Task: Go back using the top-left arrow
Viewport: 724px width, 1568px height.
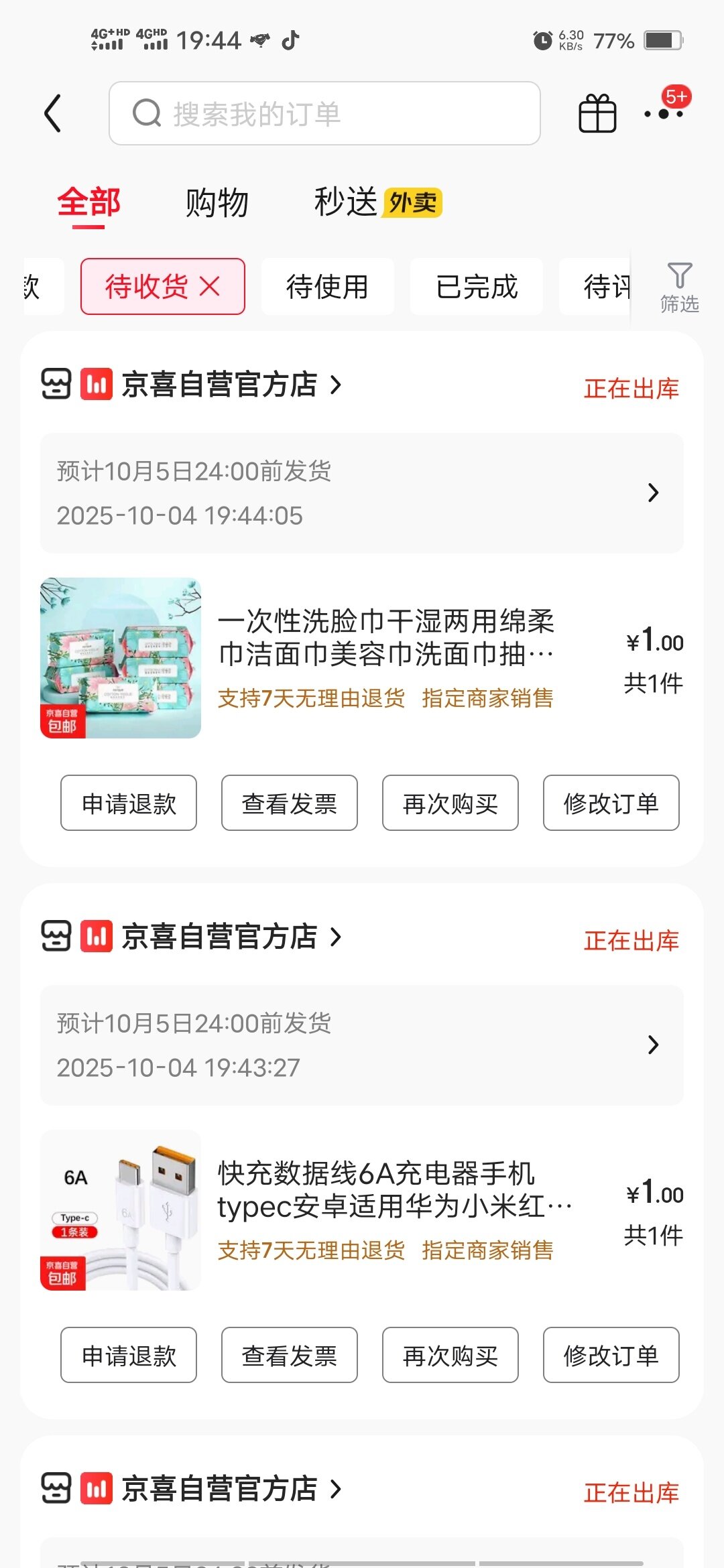Action: point(53,113)
